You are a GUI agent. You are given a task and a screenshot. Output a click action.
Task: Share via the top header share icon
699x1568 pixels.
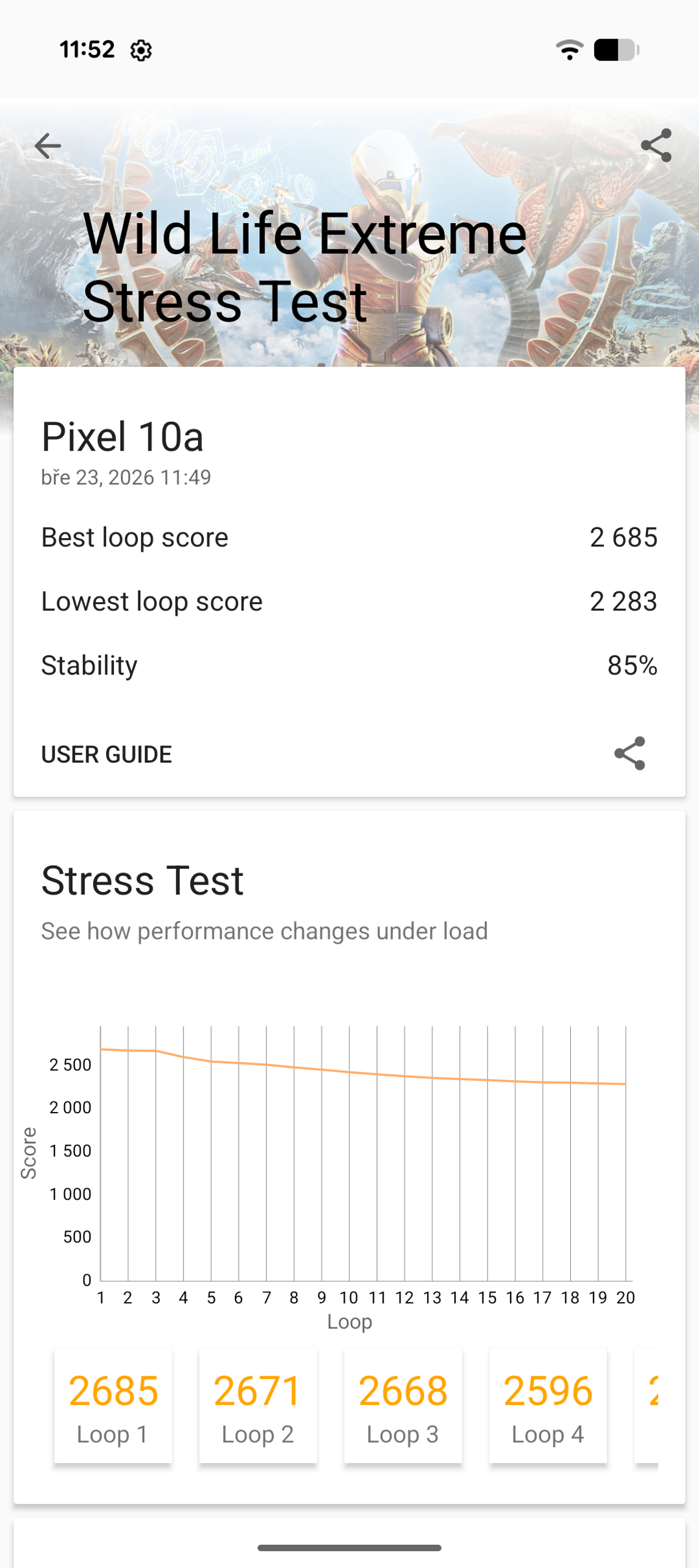[x=656, y=146]
